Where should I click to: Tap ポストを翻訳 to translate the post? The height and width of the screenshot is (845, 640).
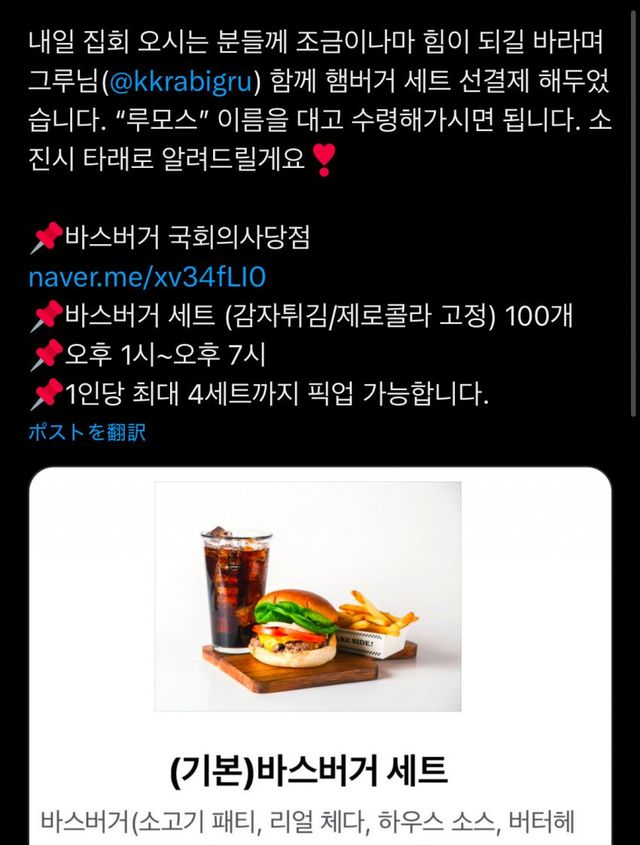click(87, 433)
